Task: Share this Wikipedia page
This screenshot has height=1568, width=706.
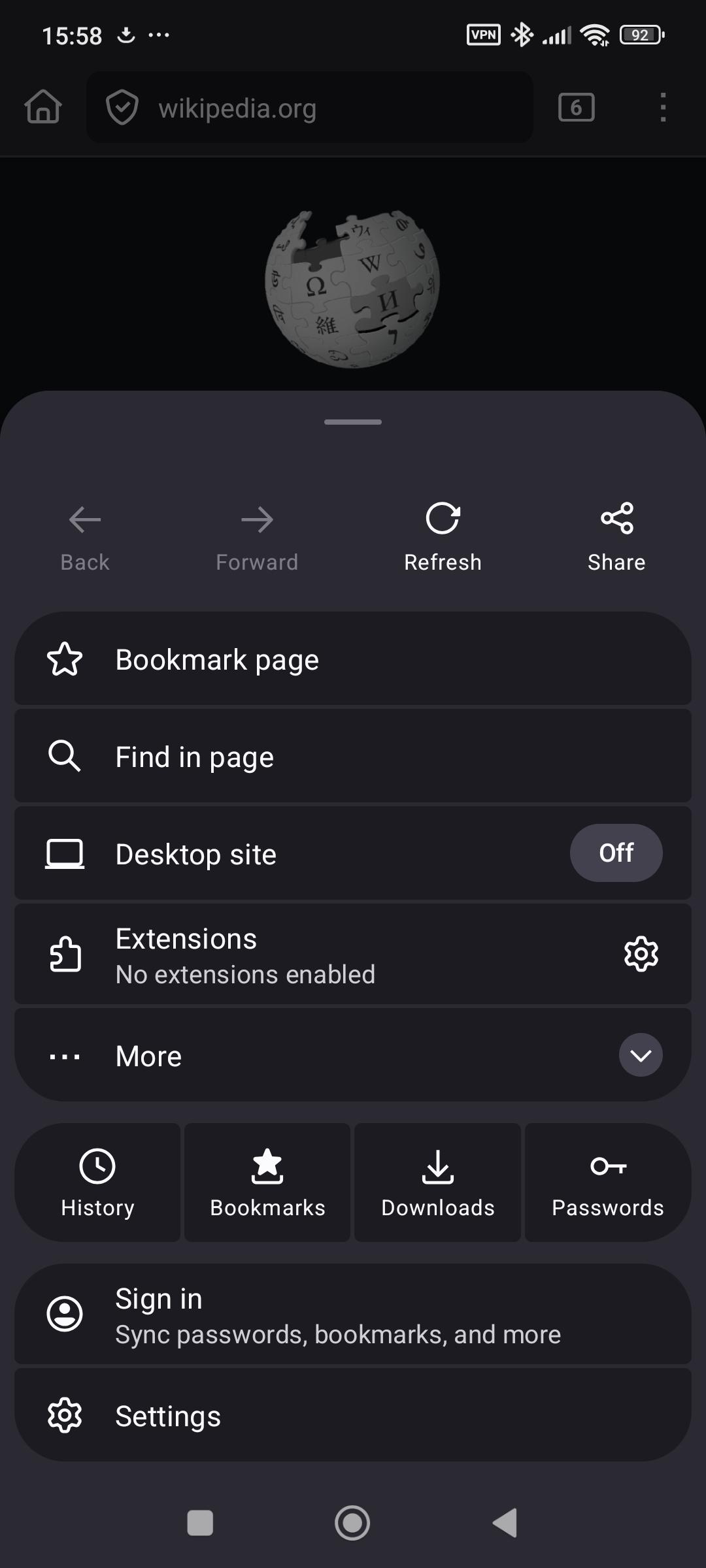Action: click(x=616, y=536)
